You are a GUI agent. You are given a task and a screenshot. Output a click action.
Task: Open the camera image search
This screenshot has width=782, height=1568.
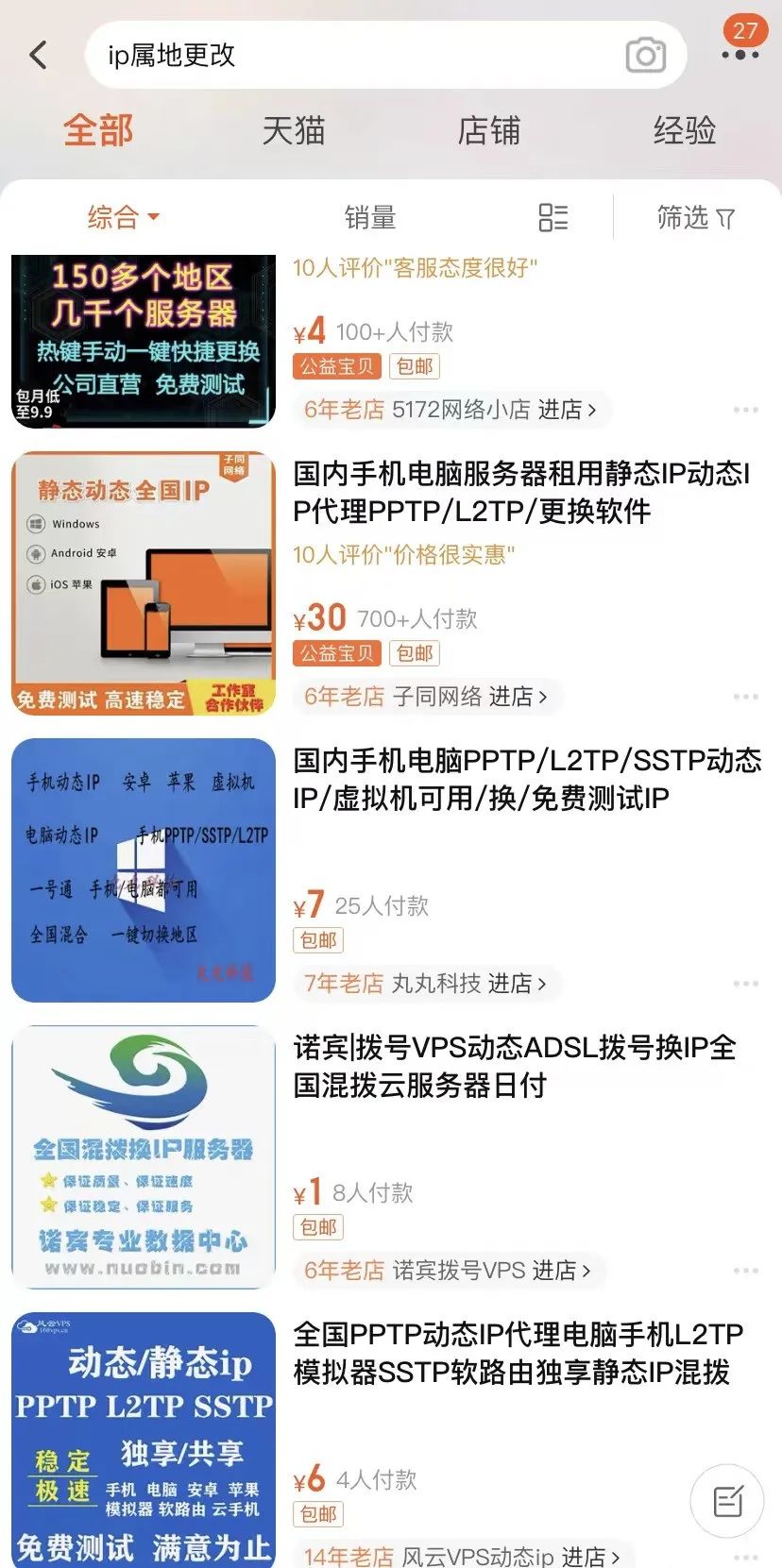tap(646, 56)
